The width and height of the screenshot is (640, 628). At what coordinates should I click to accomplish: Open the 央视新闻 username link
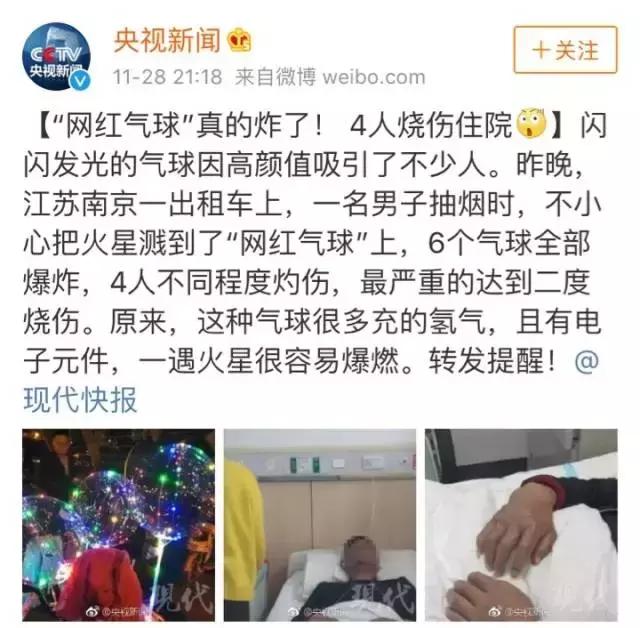click(x=169, y=39)
